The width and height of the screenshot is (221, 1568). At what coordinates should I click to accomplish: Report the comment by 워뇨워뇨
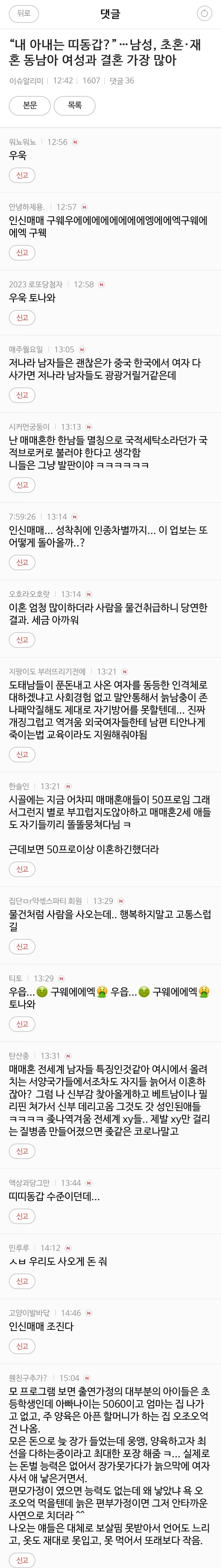(x=22, y=175)
